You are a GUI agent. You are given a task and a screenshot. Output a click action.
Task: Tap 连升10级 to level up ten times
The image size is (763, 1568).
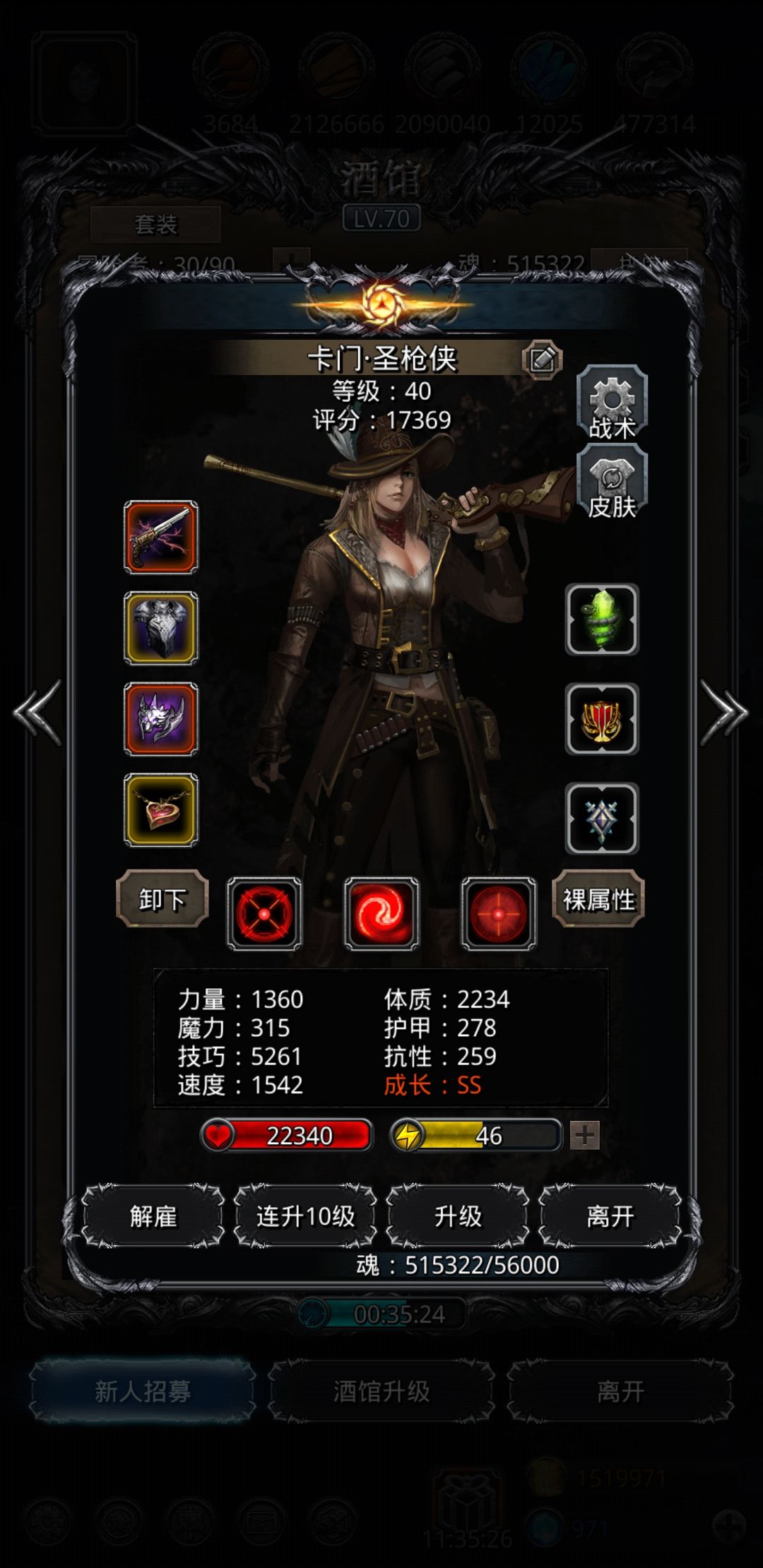[x=305, y=1216]
